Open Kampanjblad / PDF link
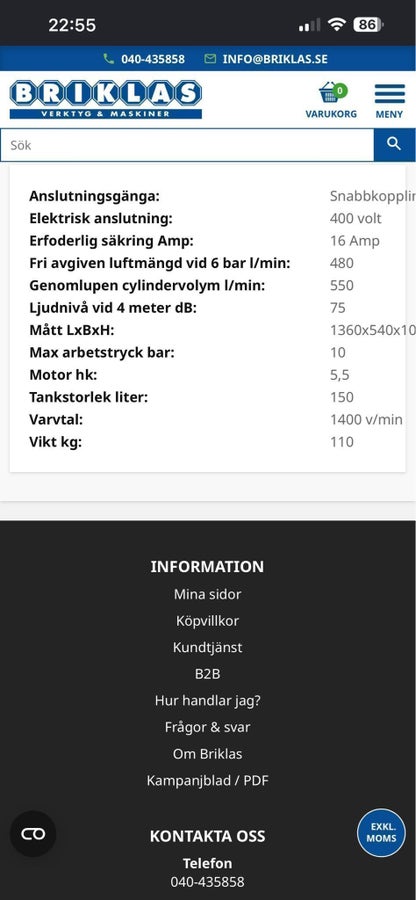Screen dimensions: 416x900 click(x=208, y=781)
